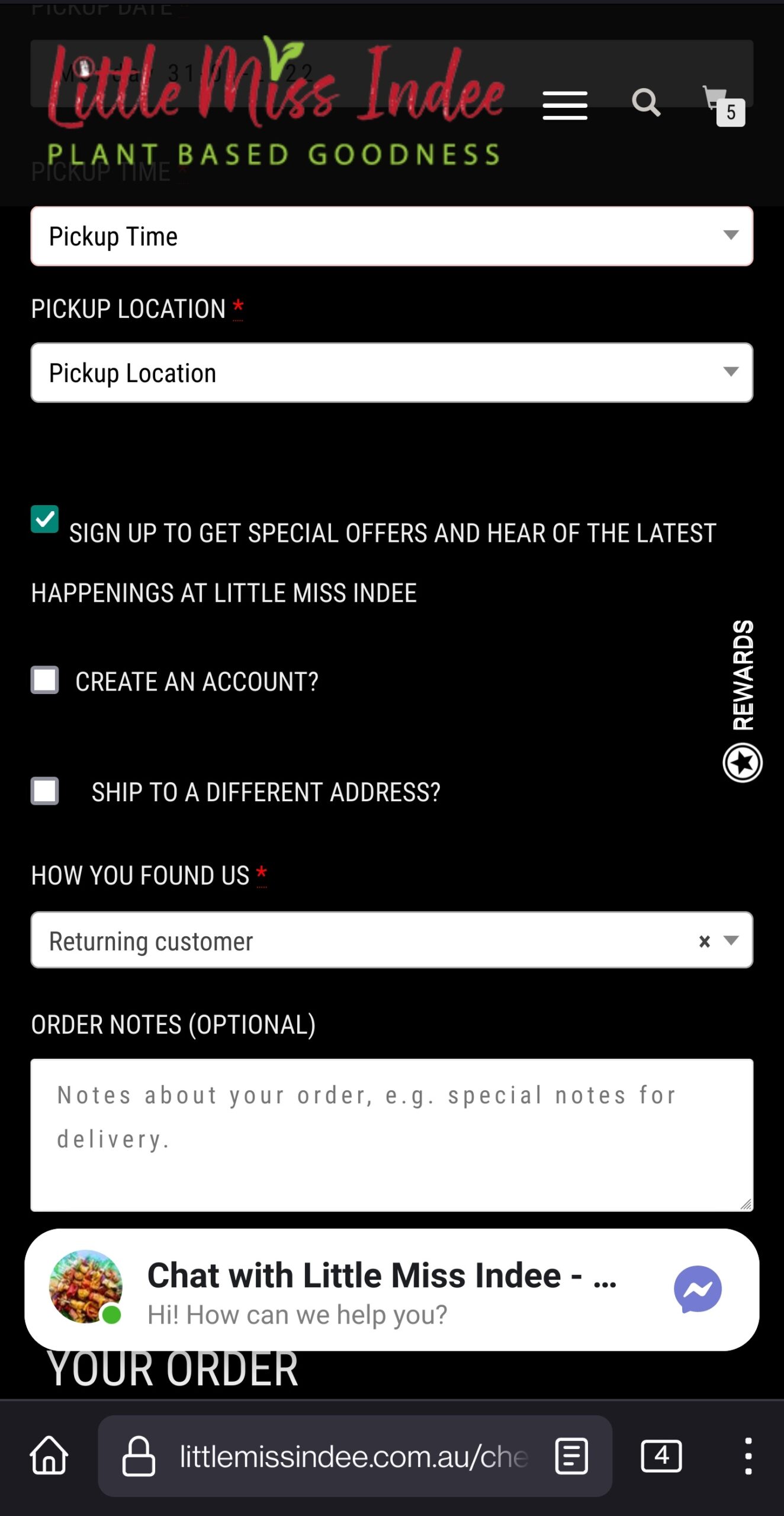Open the How You Found Us dropdown
The image size is (784, 1516).
[x=732, y=940]
